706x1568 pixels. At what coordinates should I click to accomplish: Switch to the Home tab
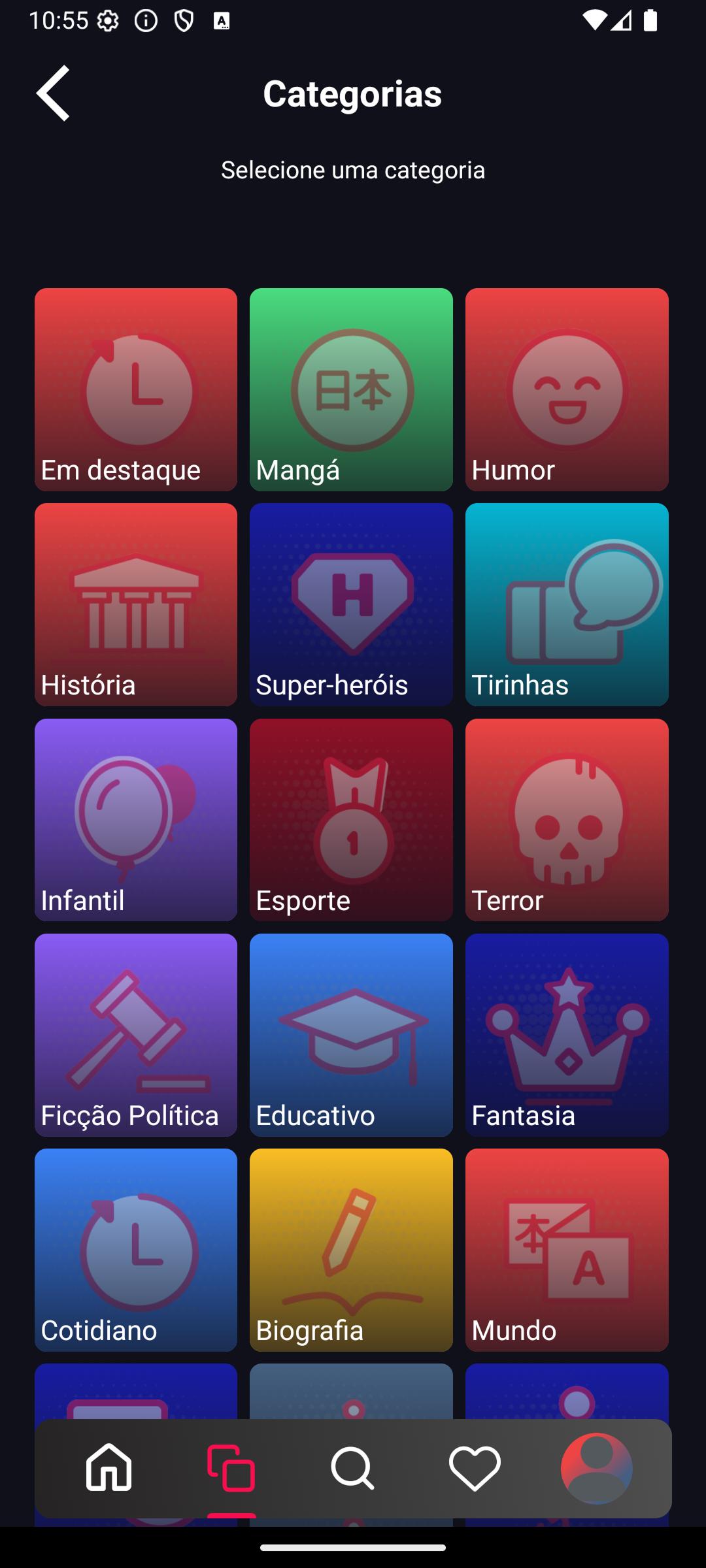(x=109, y=1468)
